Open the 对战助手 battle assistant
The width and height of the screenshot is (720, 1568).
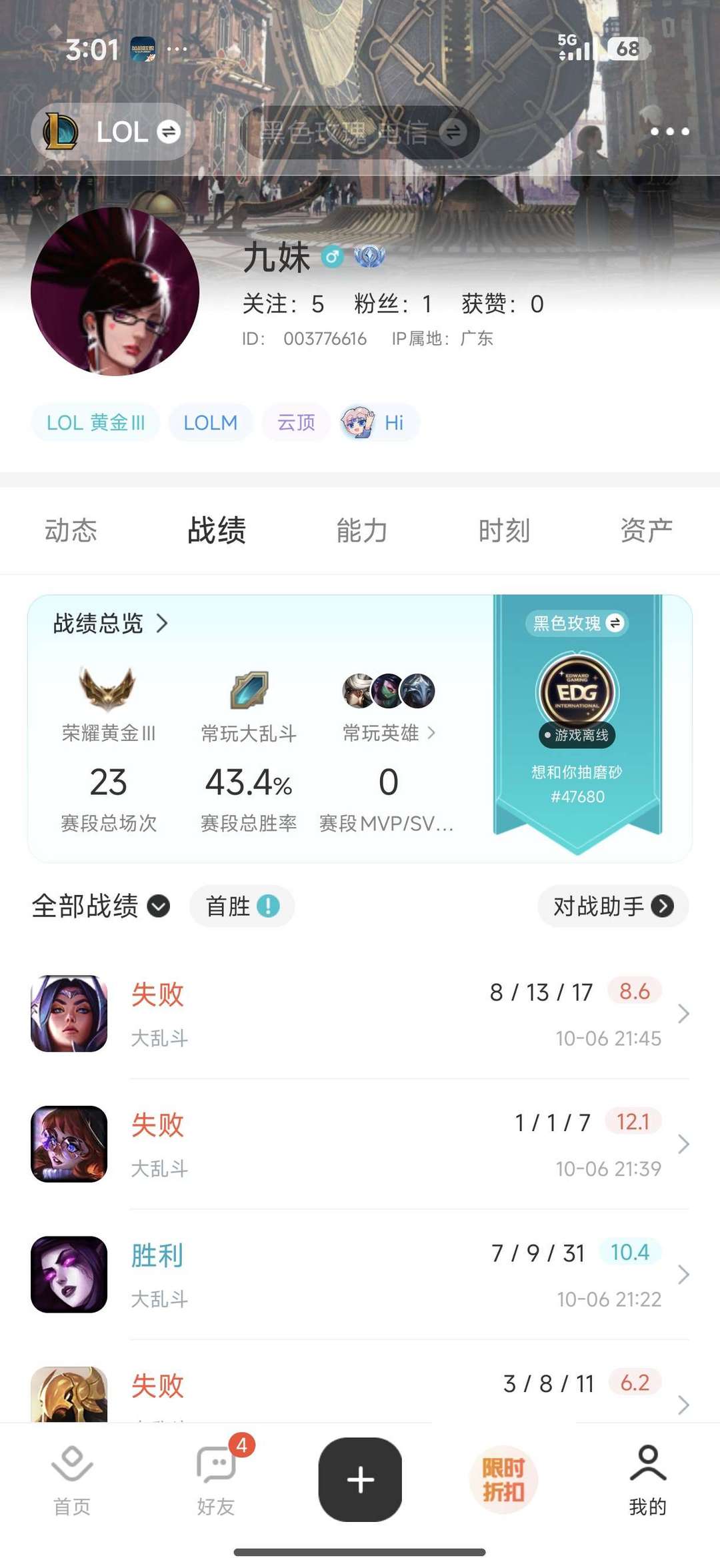click(611, 906)
